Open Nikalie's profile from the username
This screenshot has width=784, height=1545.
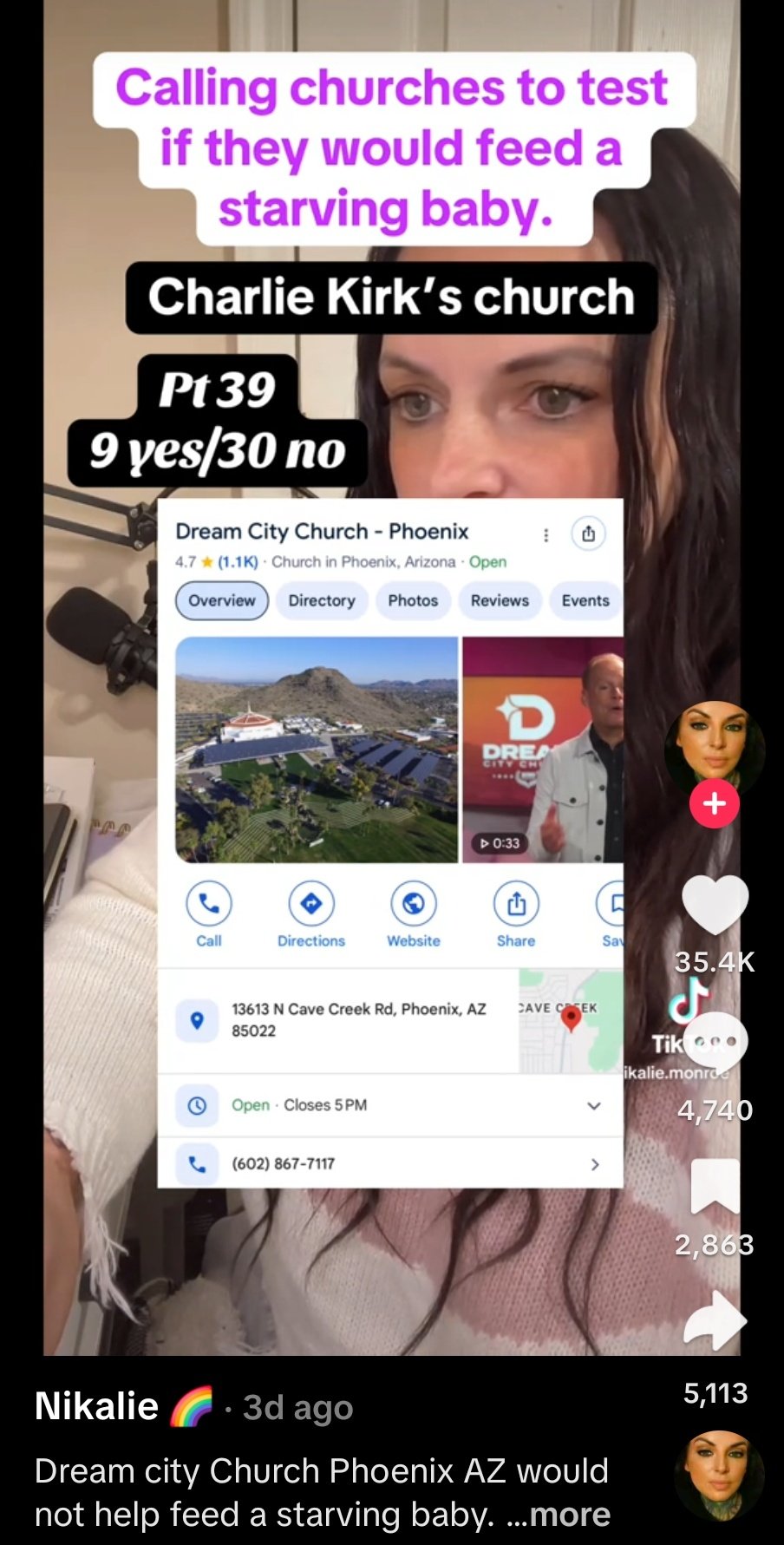pos(97,1406)
